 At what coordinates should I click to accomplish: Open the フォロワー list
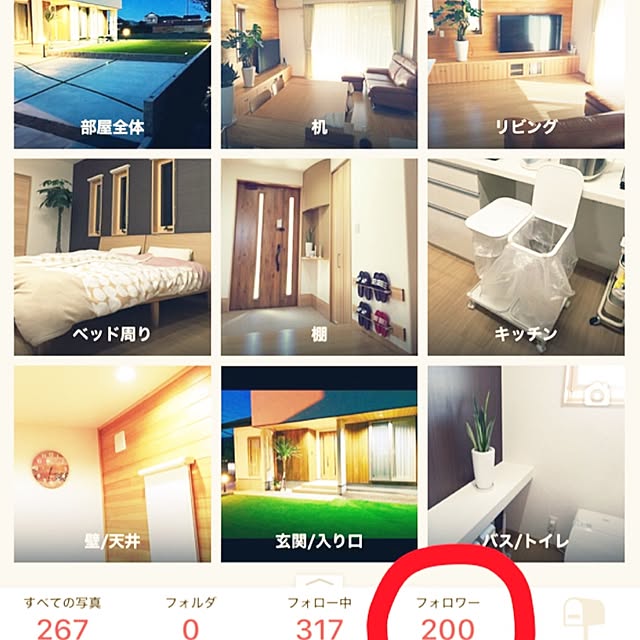pos(447,617)
